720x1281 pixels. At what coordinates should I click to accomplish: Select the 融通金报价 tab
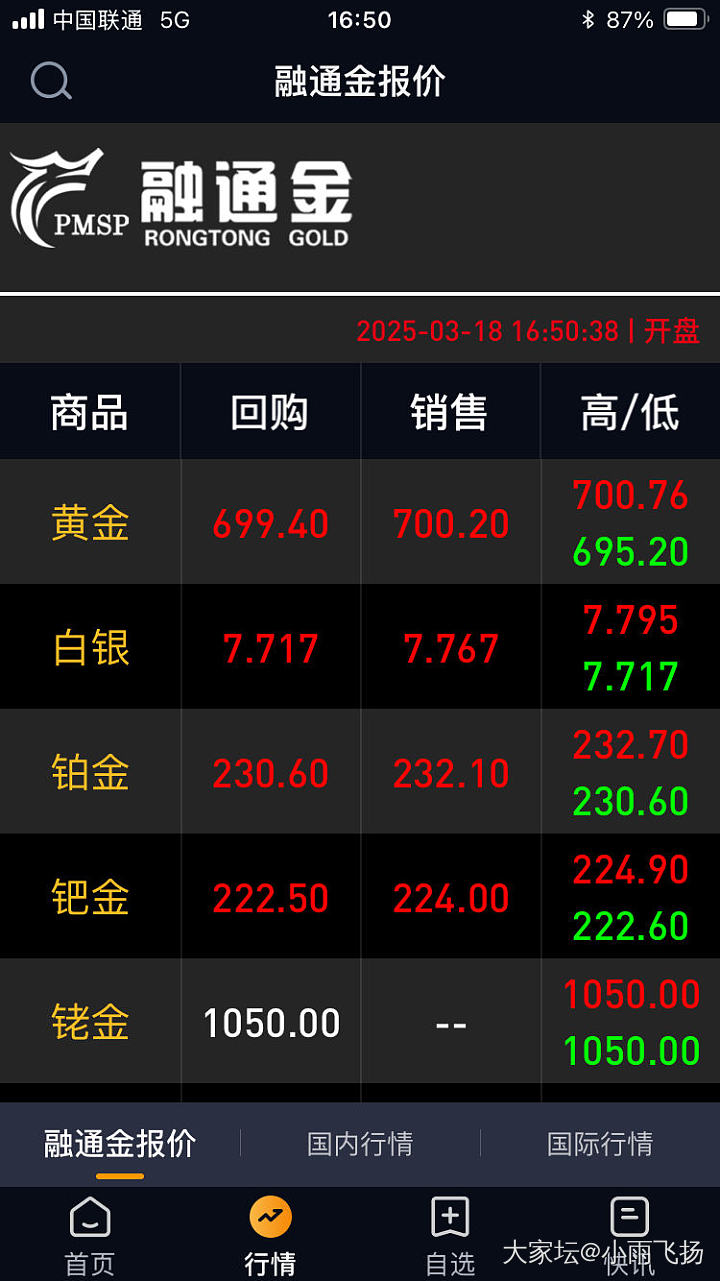pyautogui.click(x=120, y=1143)
